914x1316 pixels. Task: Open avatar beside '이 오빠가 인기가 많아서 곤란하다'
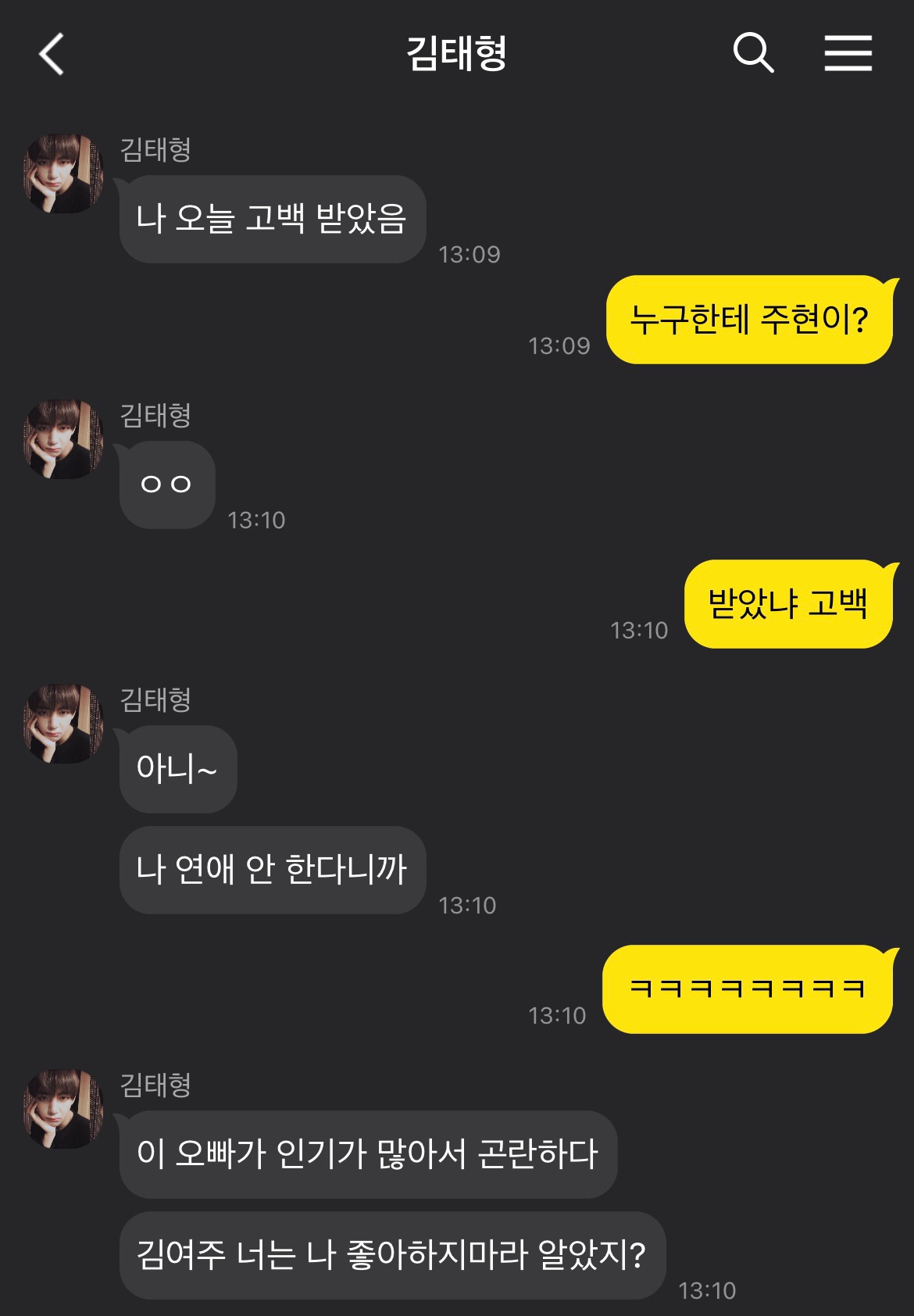coord(64,1109)
